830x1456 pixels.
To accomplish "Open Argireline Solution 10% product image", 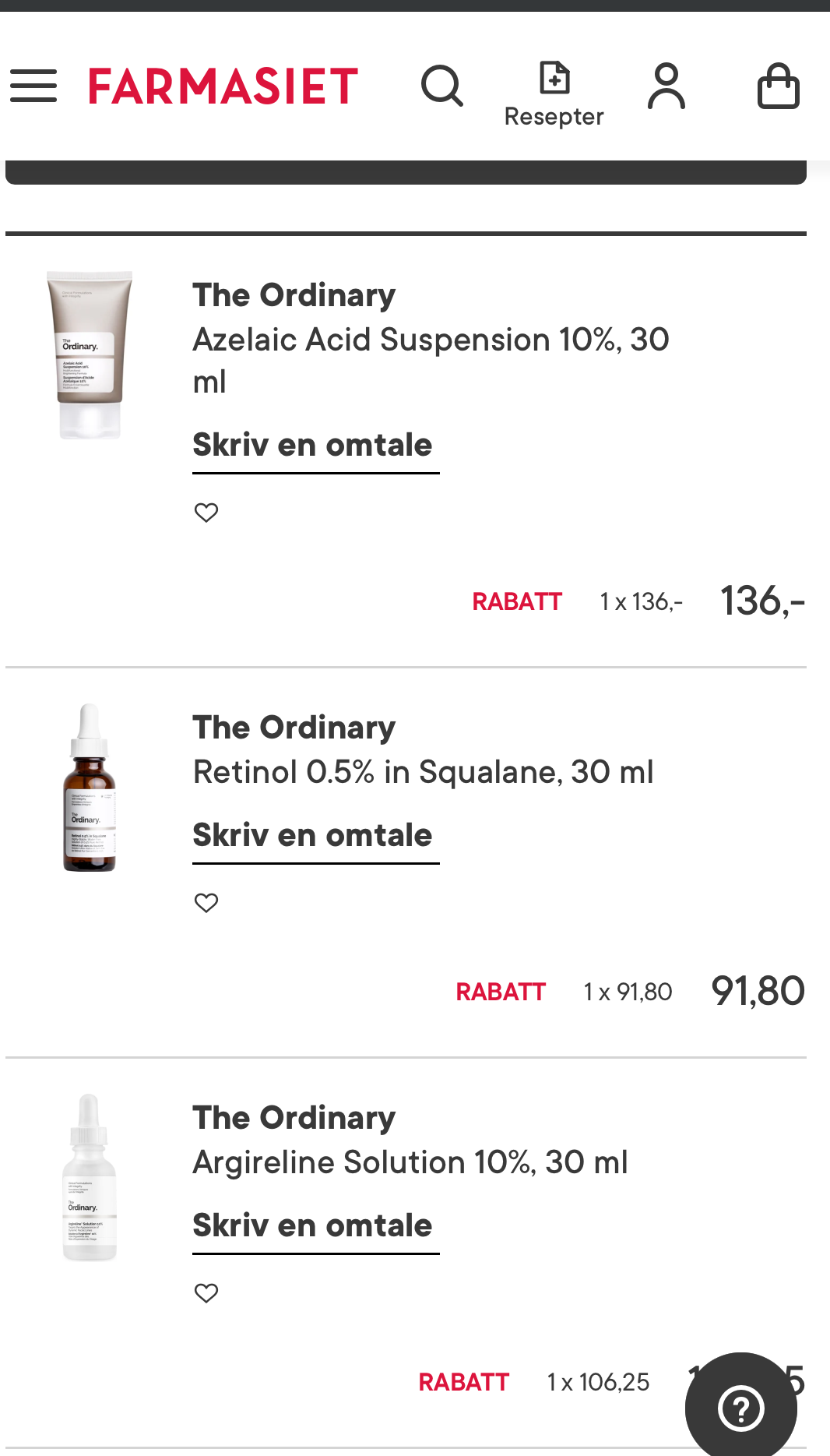I will [90, 1177].
